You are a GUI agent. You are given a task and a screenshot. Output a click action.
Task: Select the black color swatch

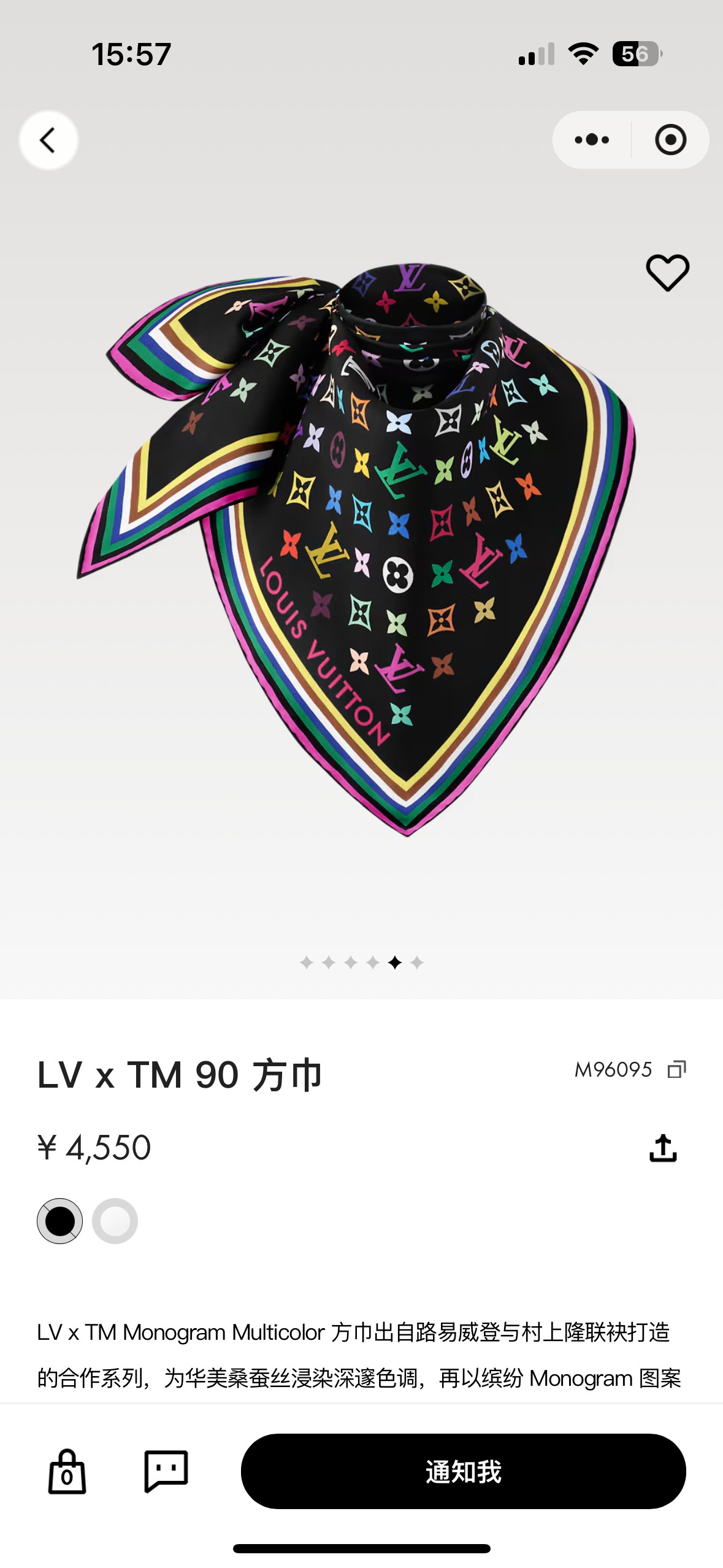[x=60, y=1221]
